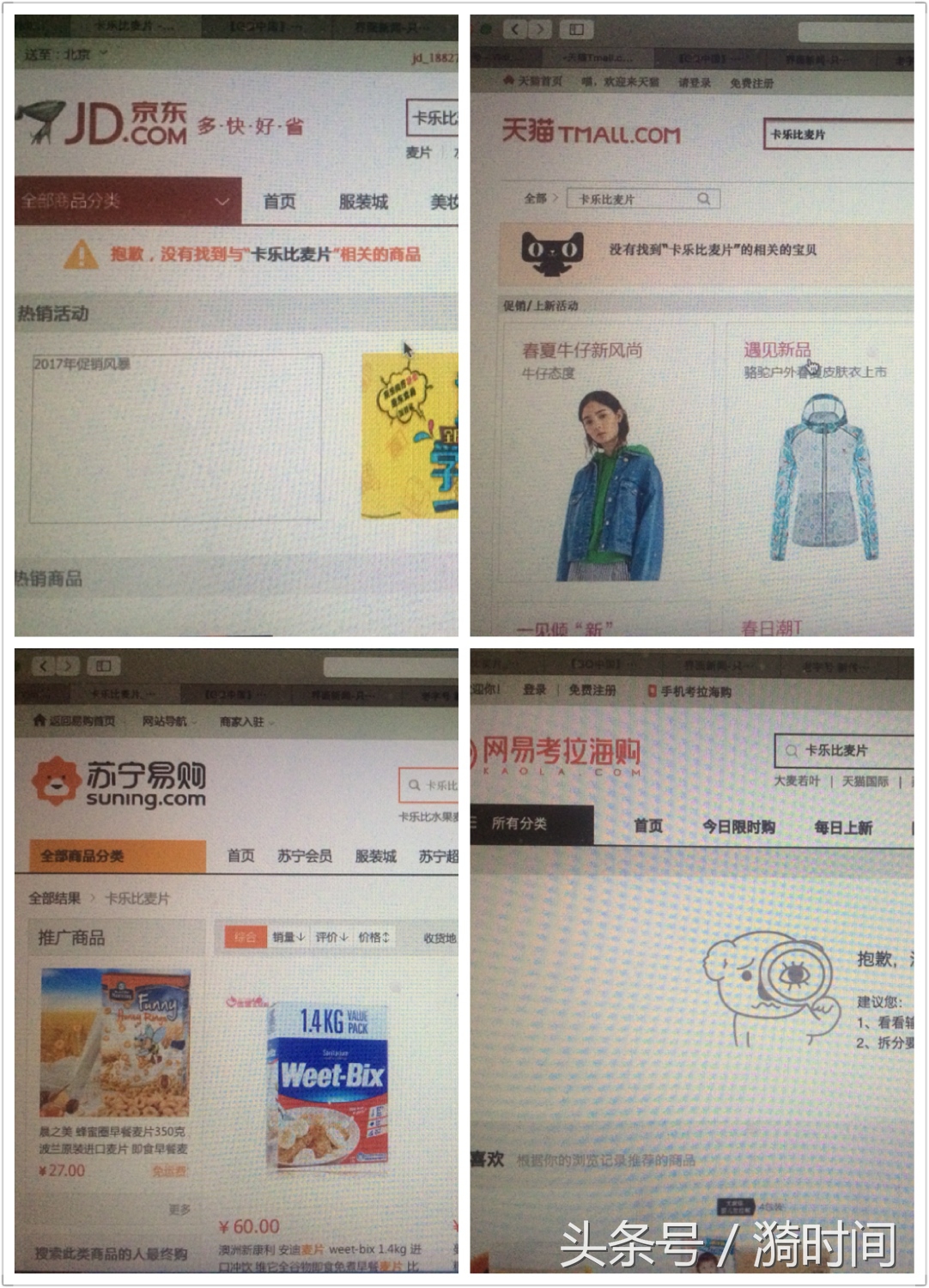This screenshot has height=1288, width=929.
Task: Click the Safari sidebar icon above Suning page
Action: [x=103, y=665]
